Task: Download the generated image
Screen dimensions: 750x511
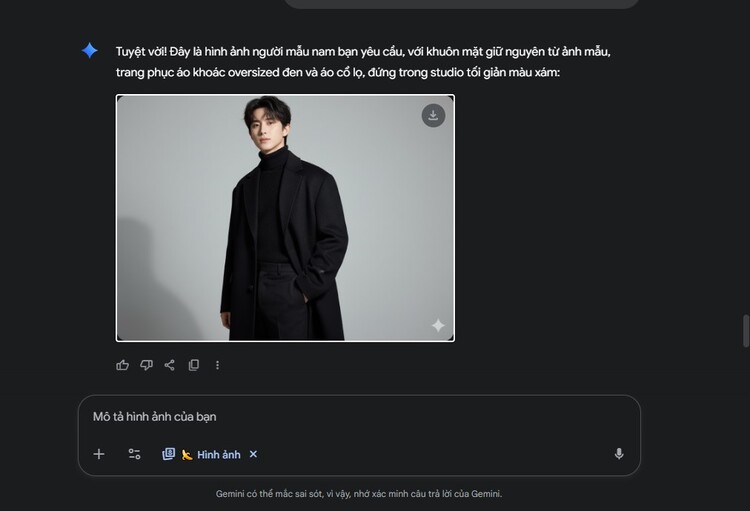Action: (x=433, y=115)
